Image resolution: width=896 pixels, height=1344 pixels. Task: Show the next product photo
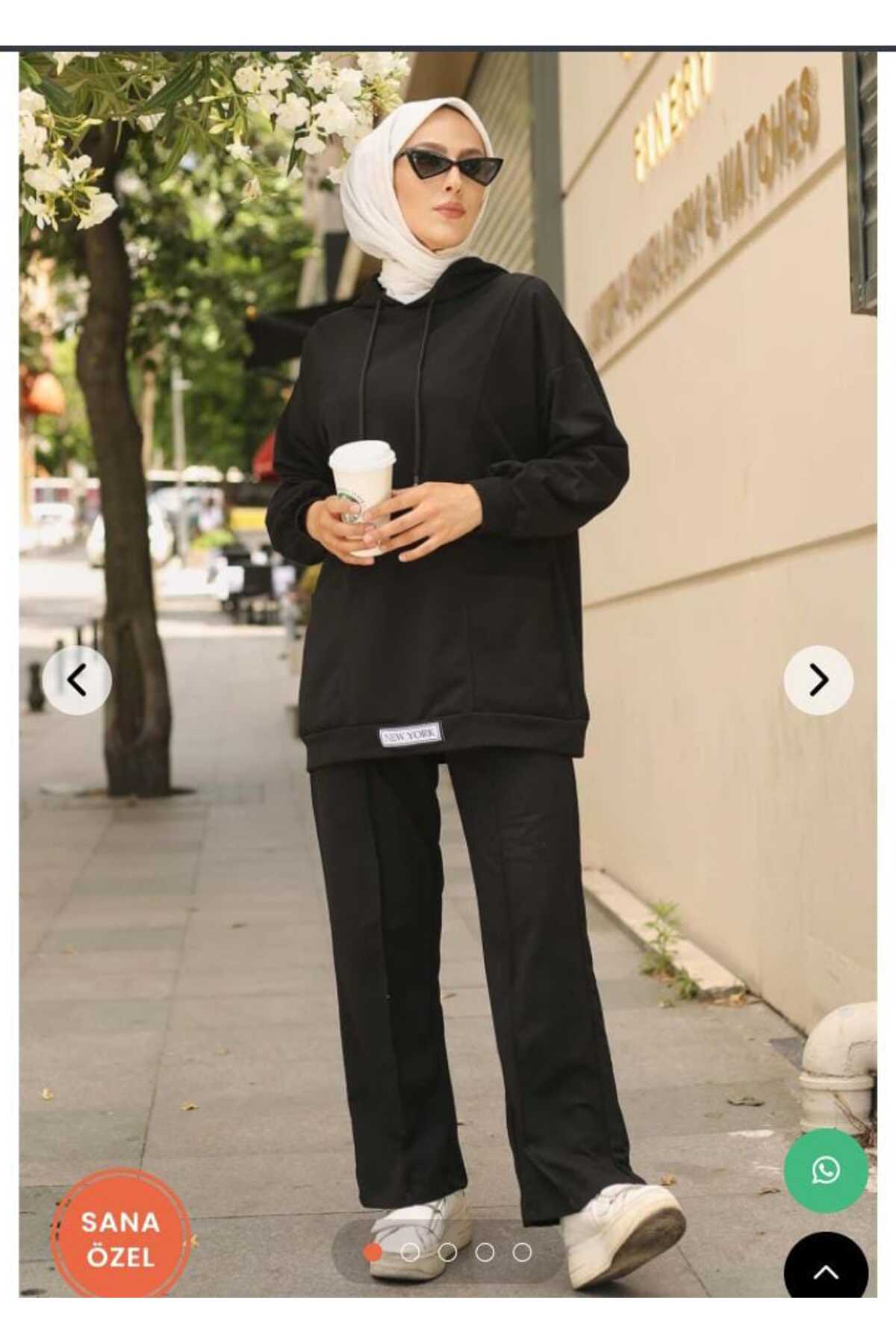818,680
